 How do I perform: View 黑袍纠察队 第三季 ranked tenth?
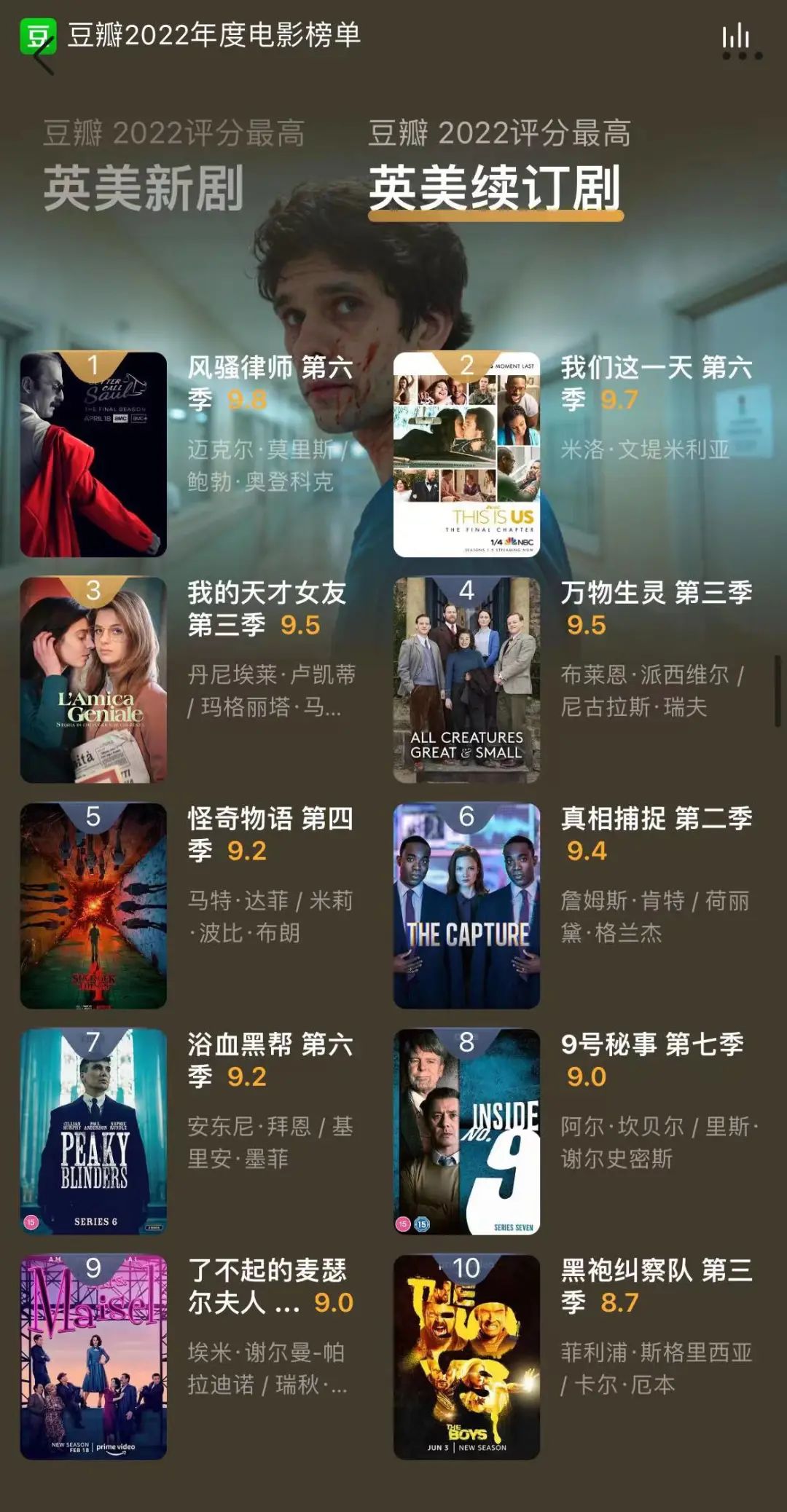point(466,1358)
